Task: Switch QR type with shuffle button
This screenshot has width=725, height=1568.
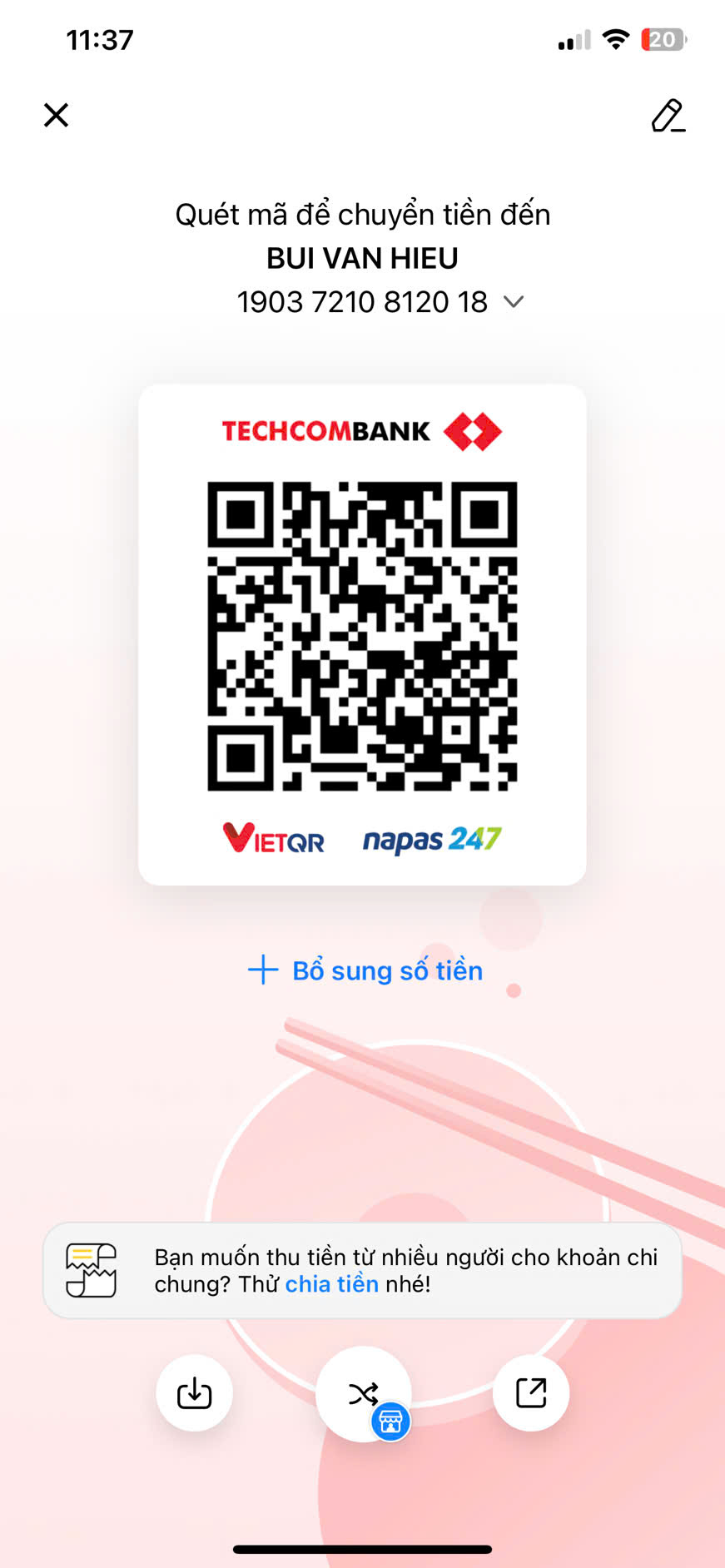Action: (x=364, y=1393)
